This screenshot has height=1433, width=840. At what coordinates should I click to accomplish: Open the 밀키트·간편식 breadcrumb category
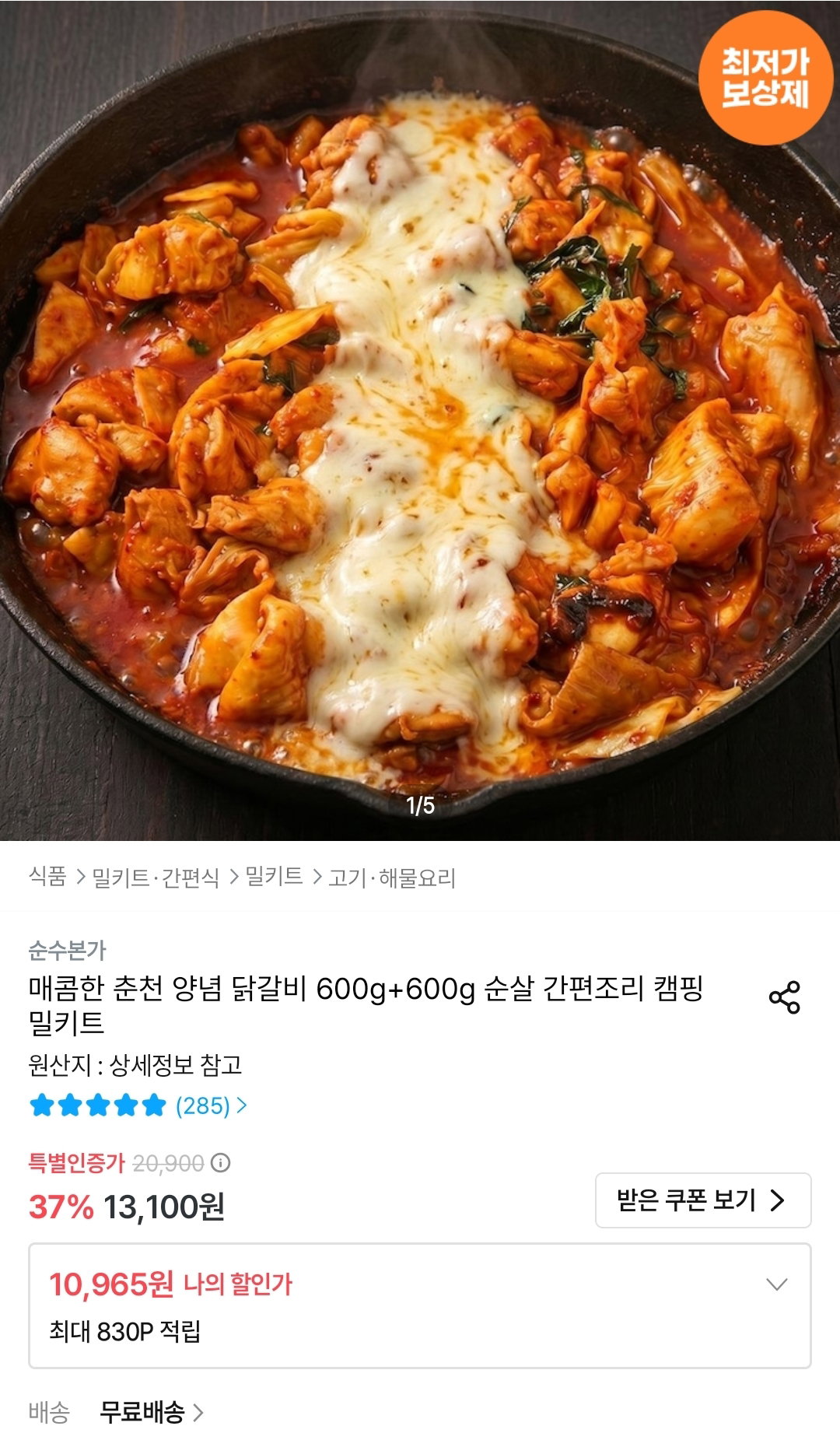pos(156,878)
